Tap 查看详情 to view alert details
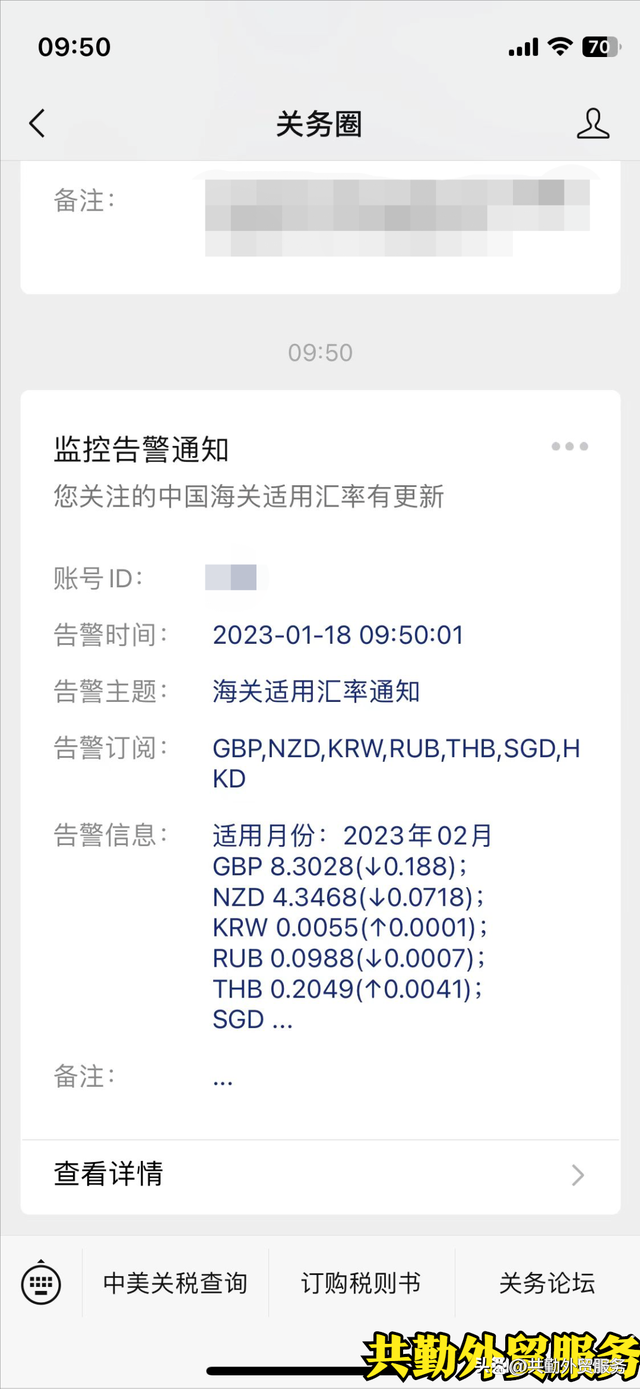Viewport: 640px width, 1389px height. pyautogui.click(x=320, y=1174)
